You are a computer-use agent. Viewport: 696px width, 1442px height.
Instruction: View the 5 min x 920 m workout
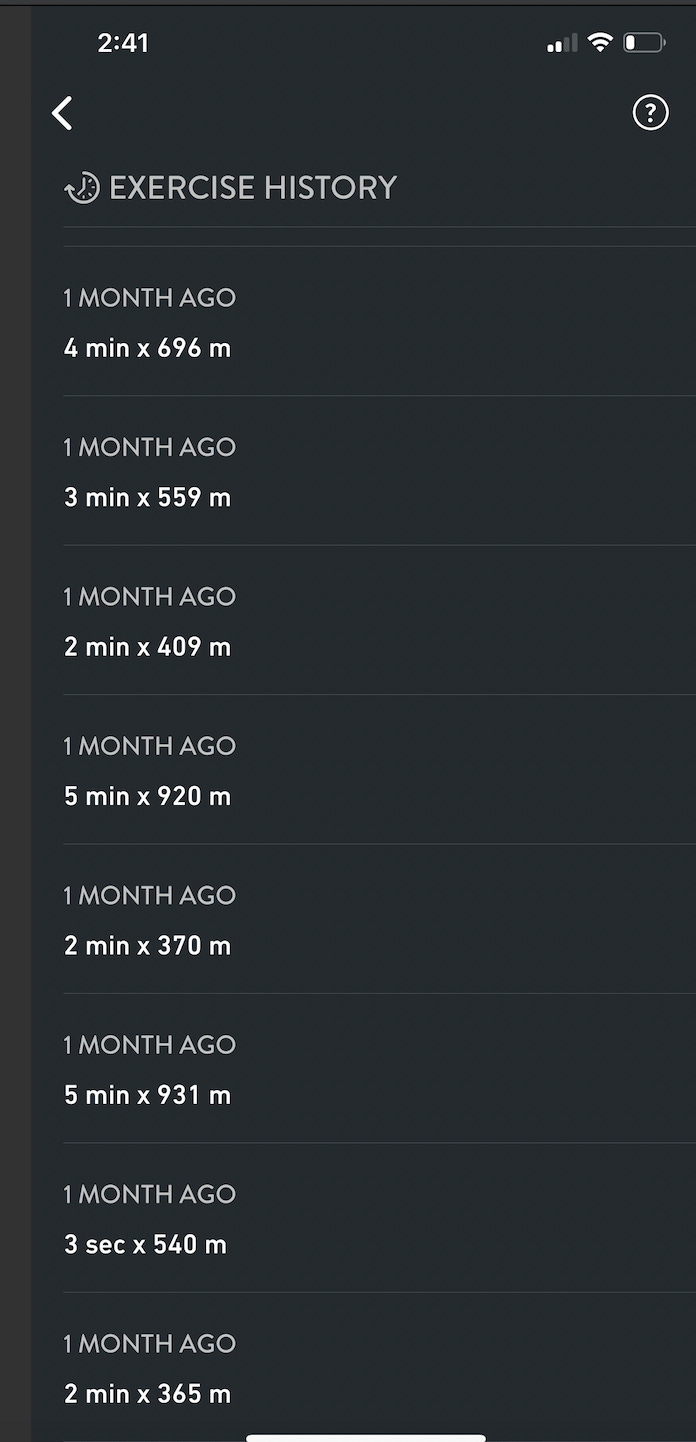pyautogui.click(x=380, y=769)
